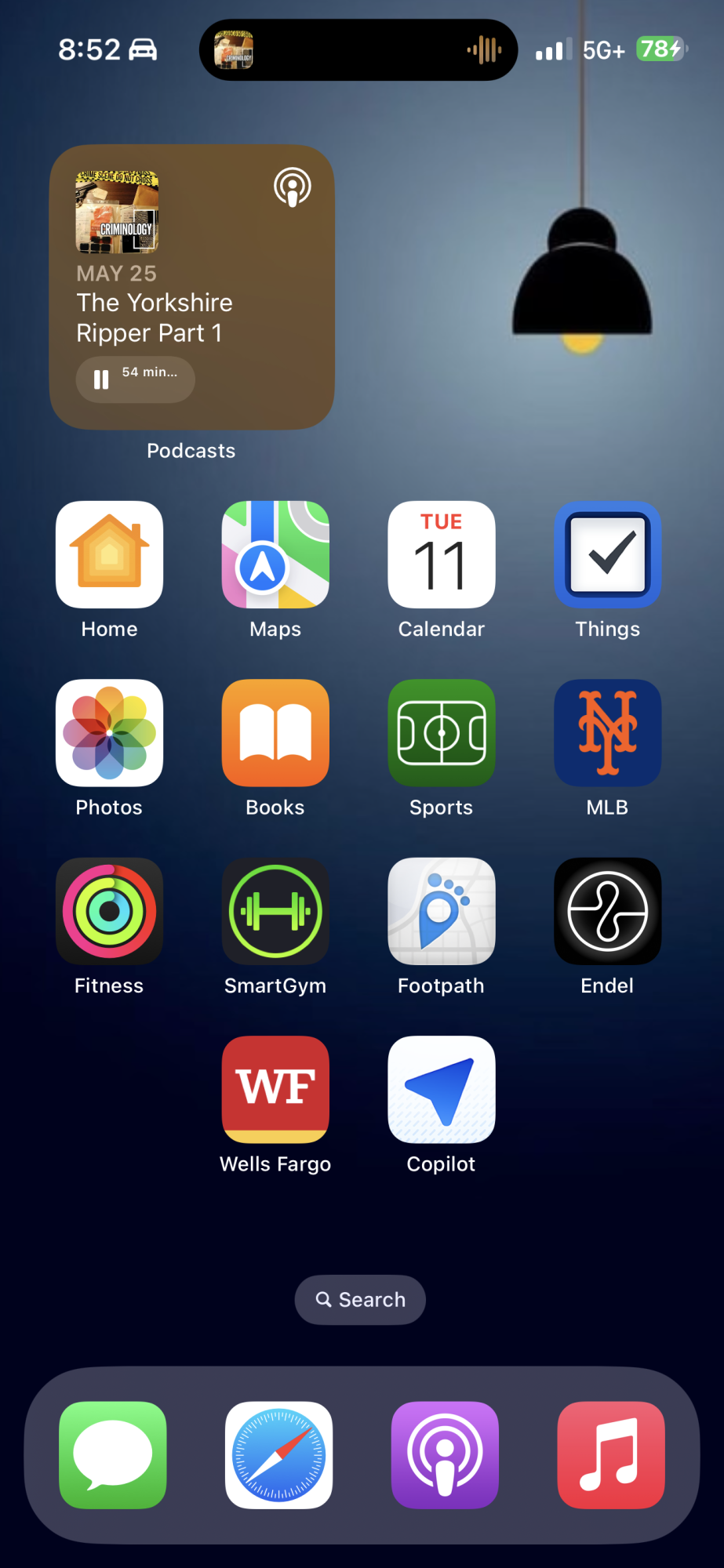Open the Wells Fargo app

(275, 1090)
